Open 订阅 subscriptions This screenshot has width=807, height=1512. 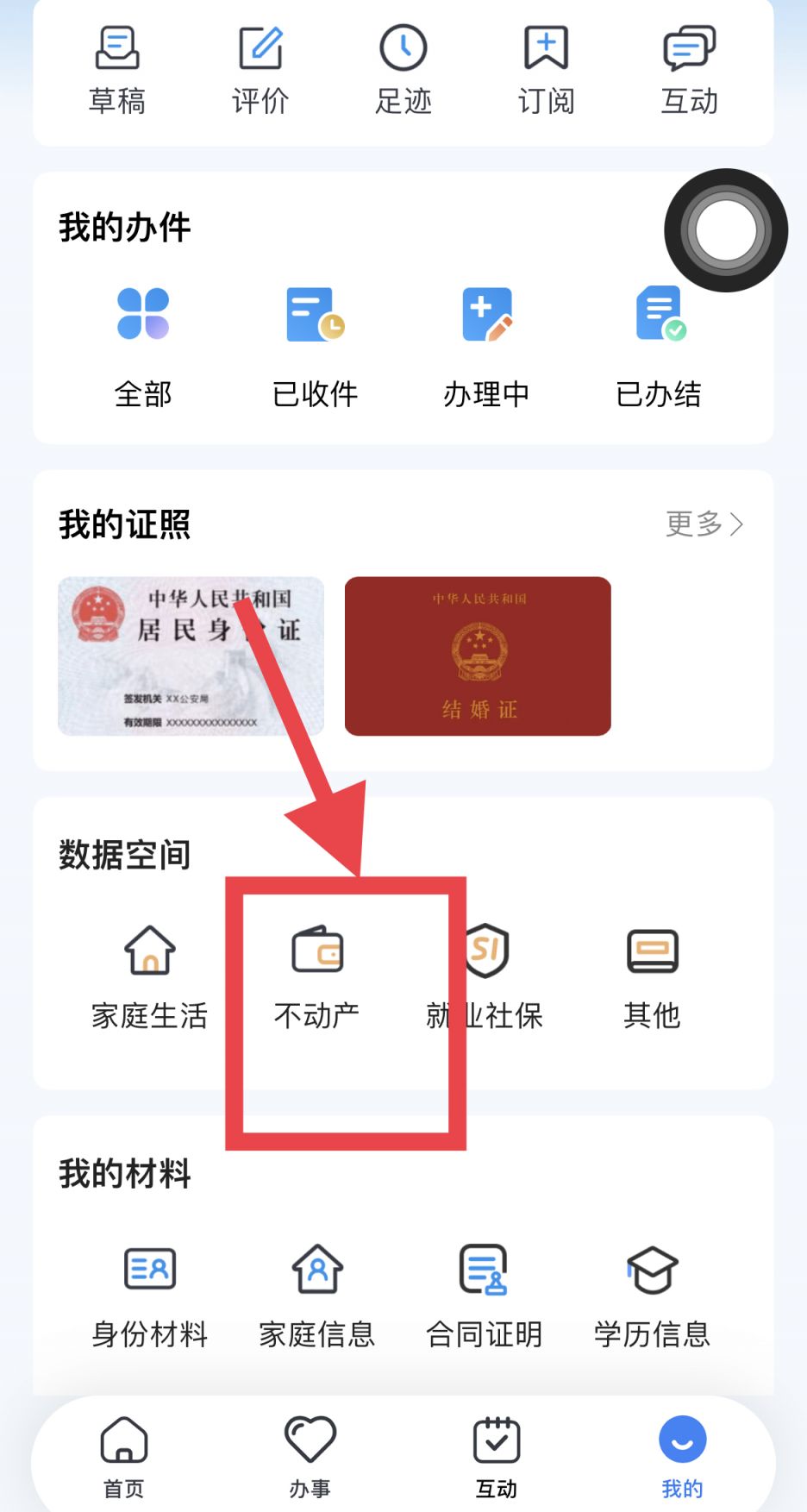pos(546,70)
